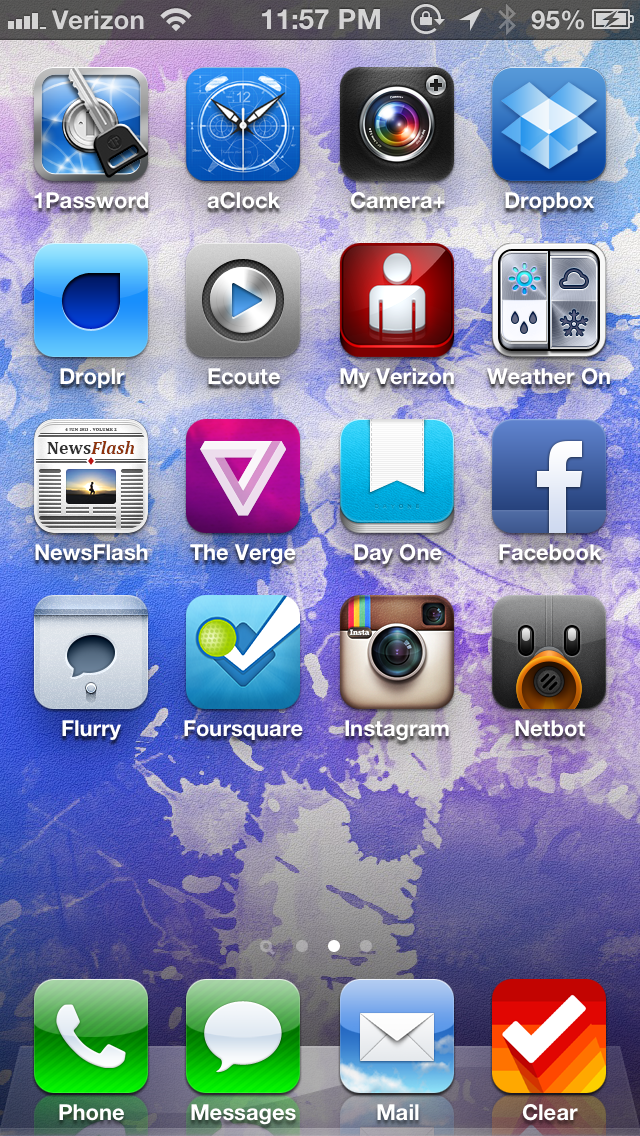Launch Facebook

coord(549,476)
